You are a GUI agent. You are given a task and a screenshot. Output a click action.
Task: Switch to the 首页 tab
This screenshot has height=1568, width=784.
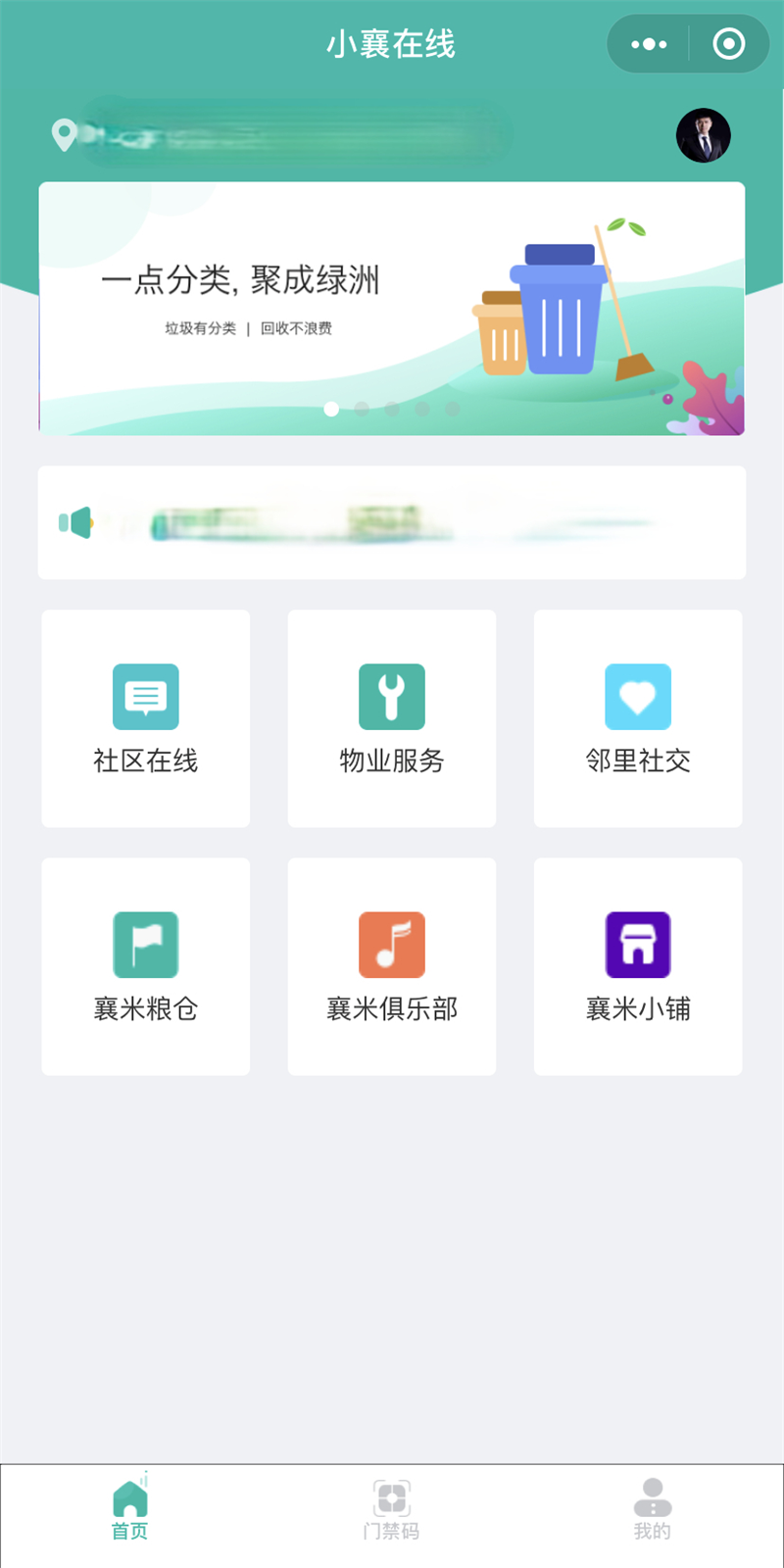(130, 1511)
